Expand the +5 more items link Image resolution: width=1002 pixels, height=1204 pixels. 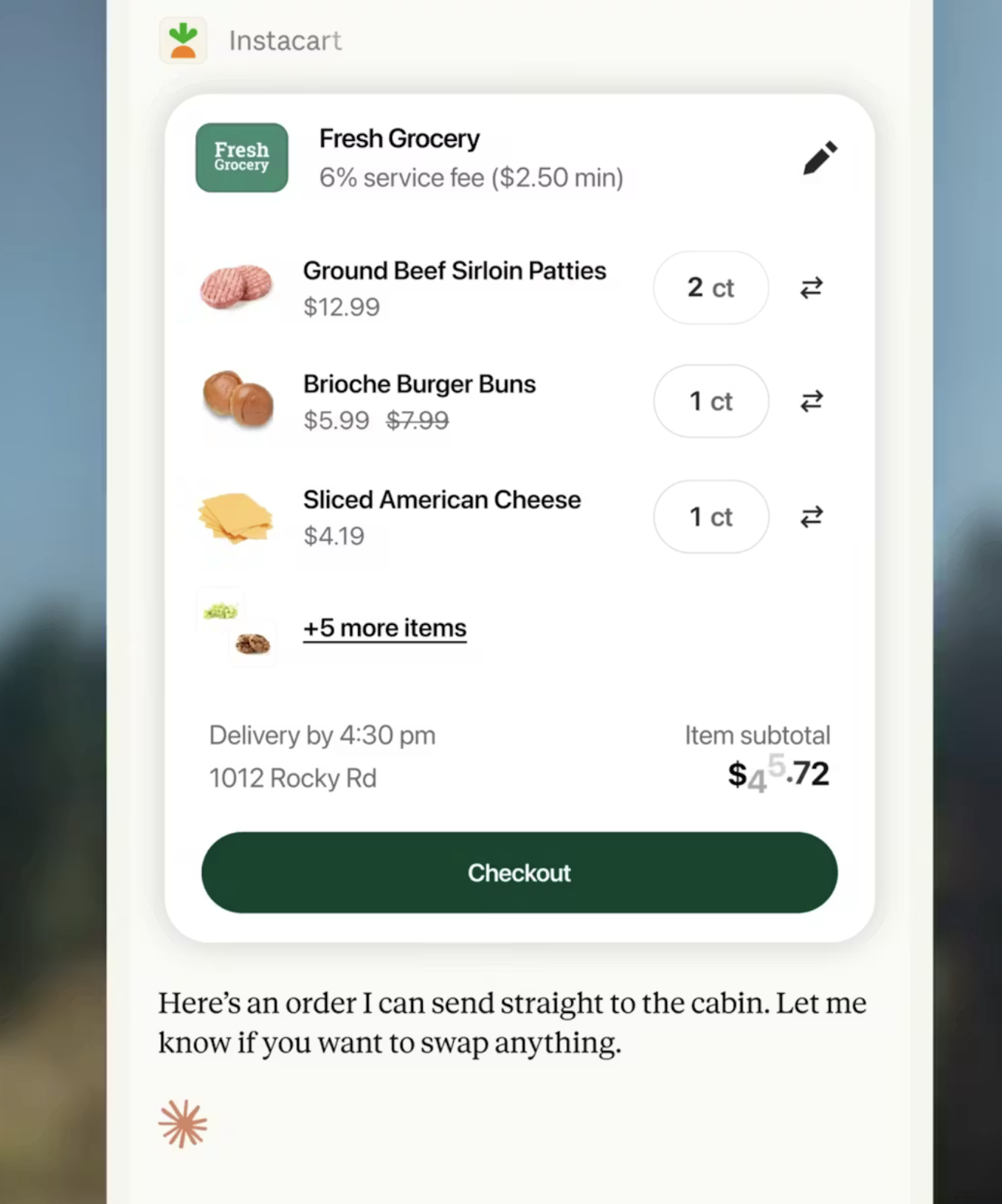(x=384, y=628)
